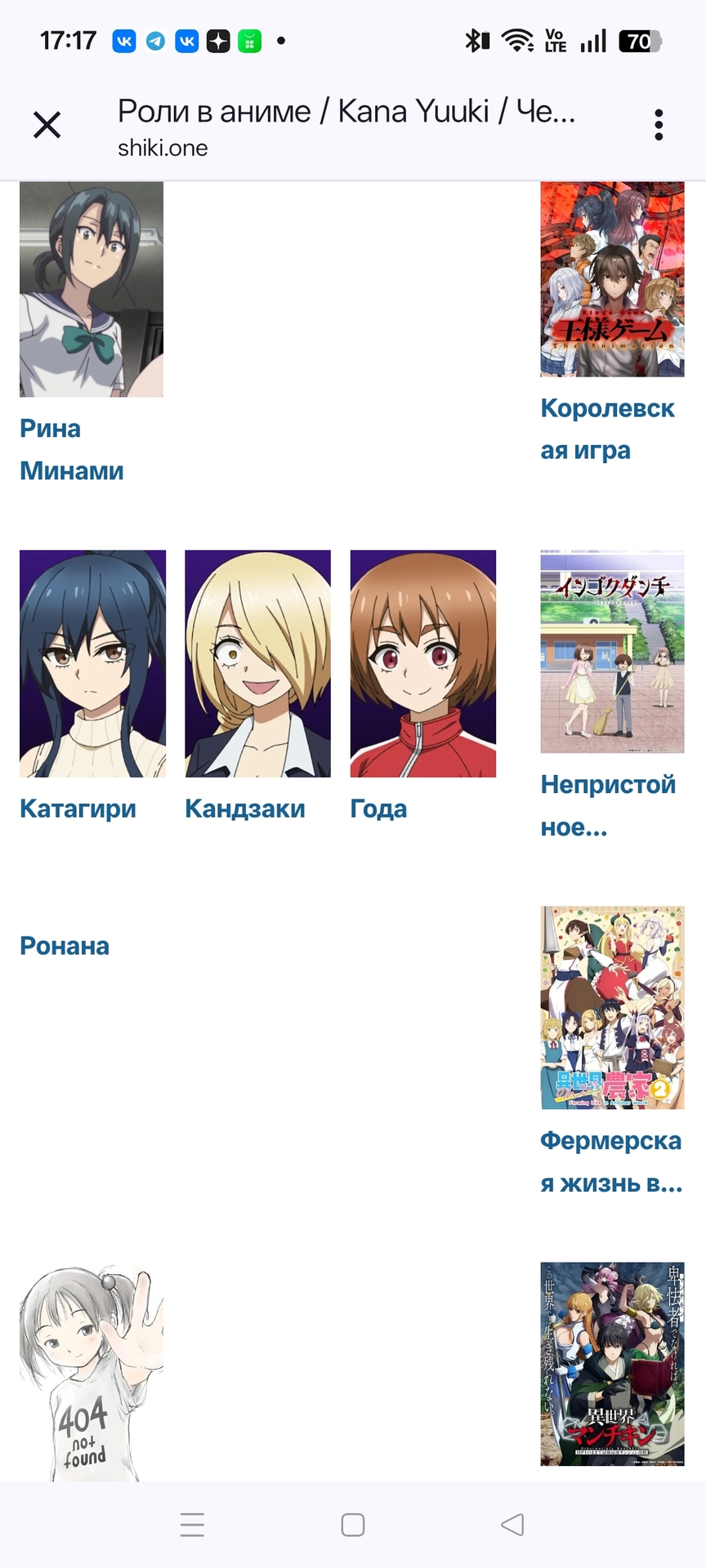Open the Непристойное... anime poster

click(x=612, y=651)
